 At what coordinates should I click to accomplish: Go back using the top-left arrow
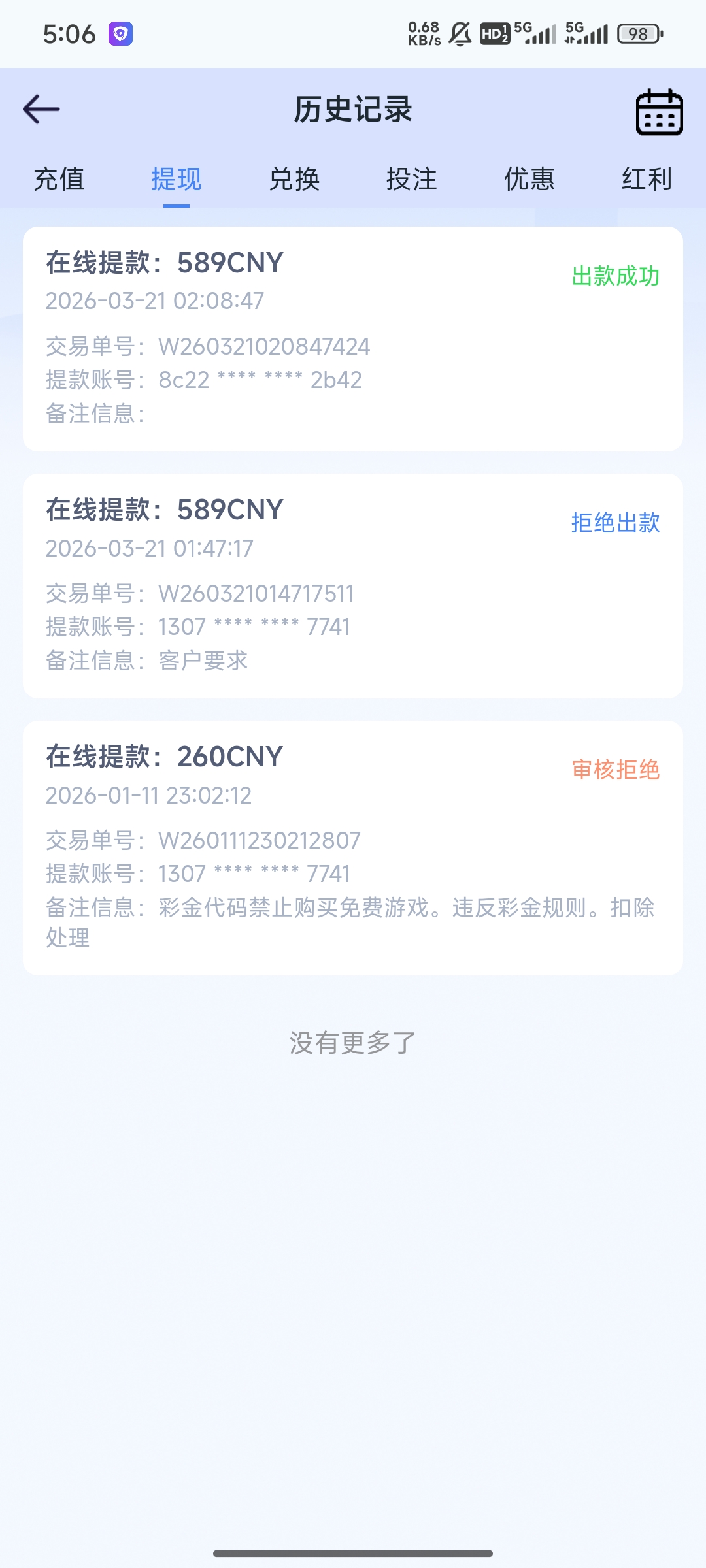[41, 109]
